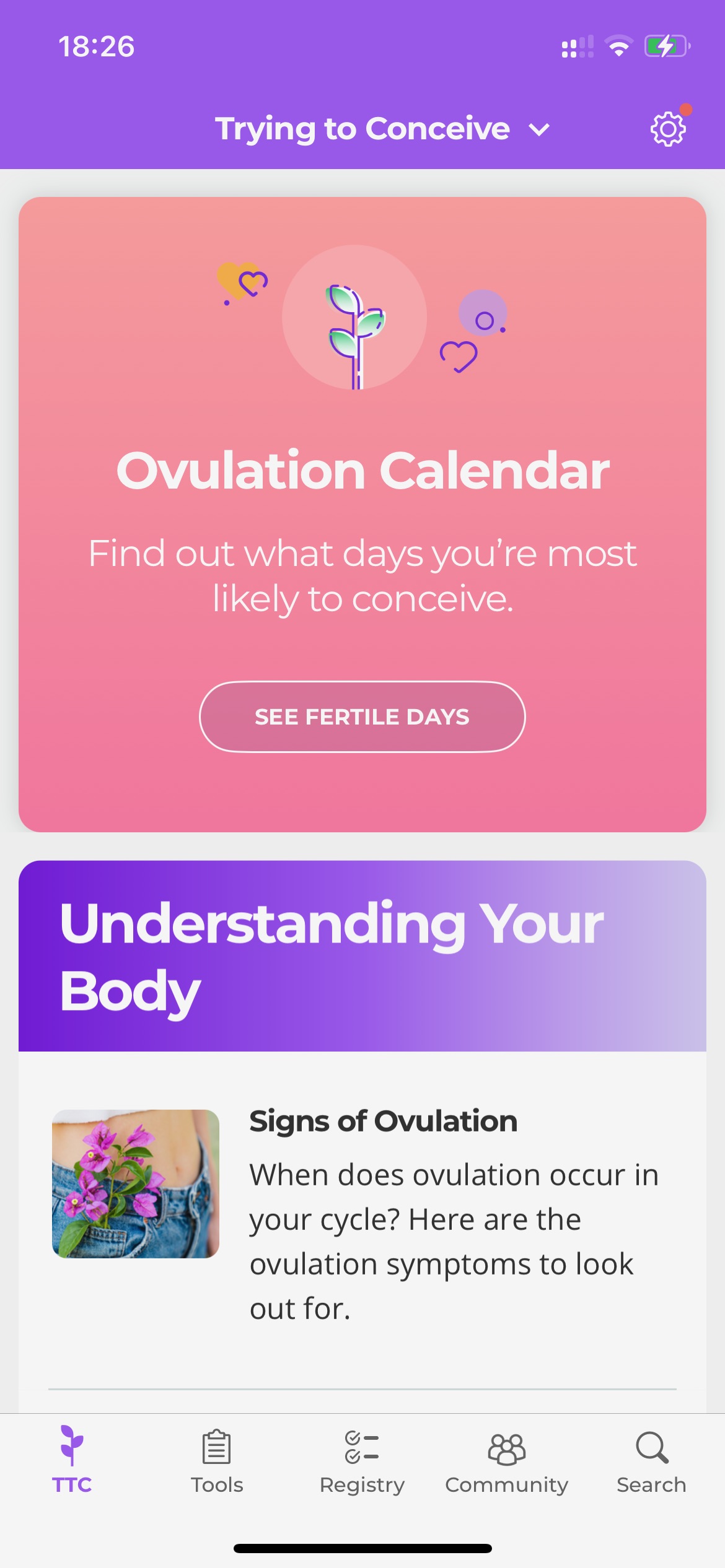The image size is (725, 1568).
Task: Open the Community tab
Action: [506, 1461]
